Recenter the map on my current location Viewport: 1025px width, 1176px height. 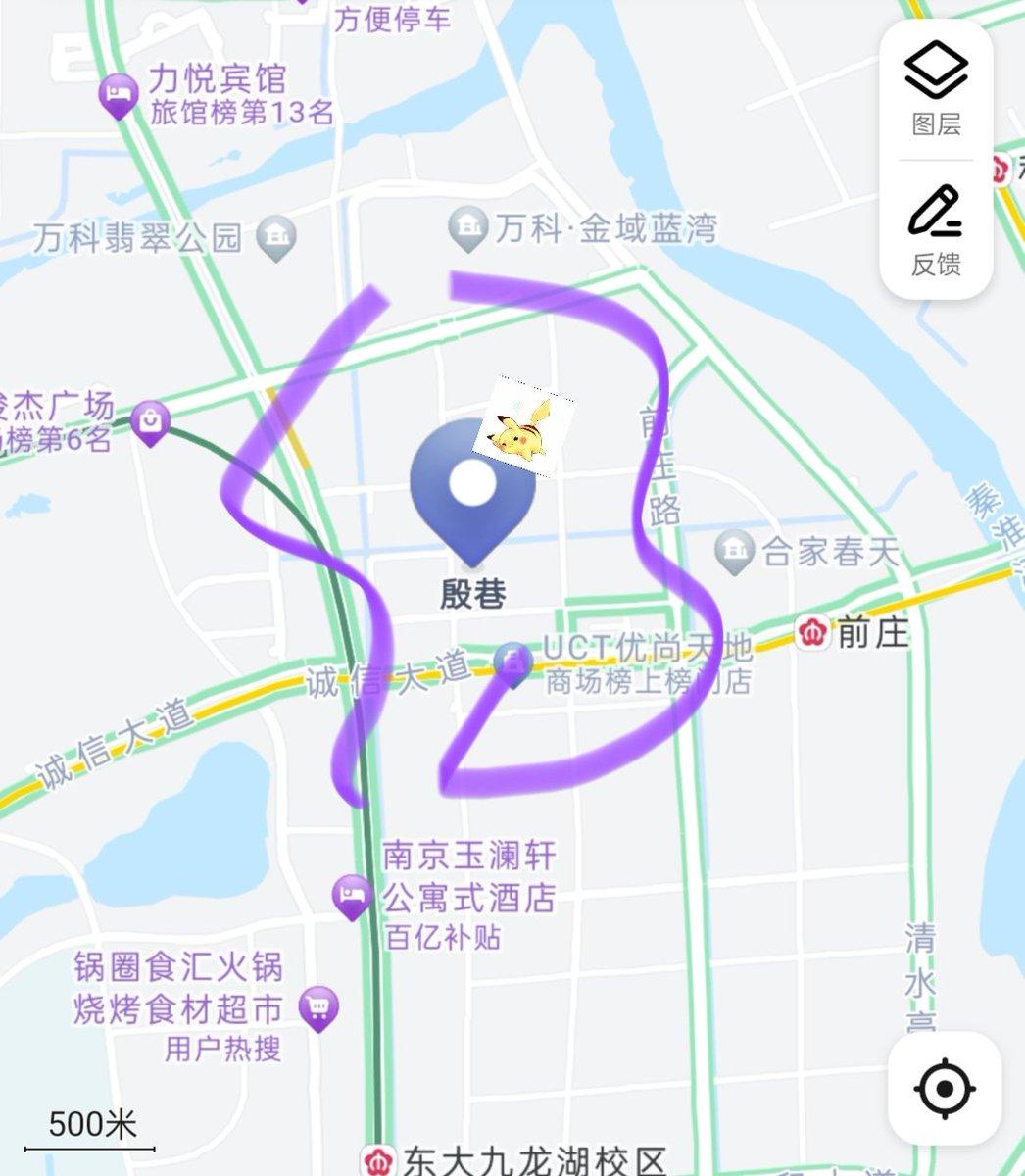(x=945, y=1088)
